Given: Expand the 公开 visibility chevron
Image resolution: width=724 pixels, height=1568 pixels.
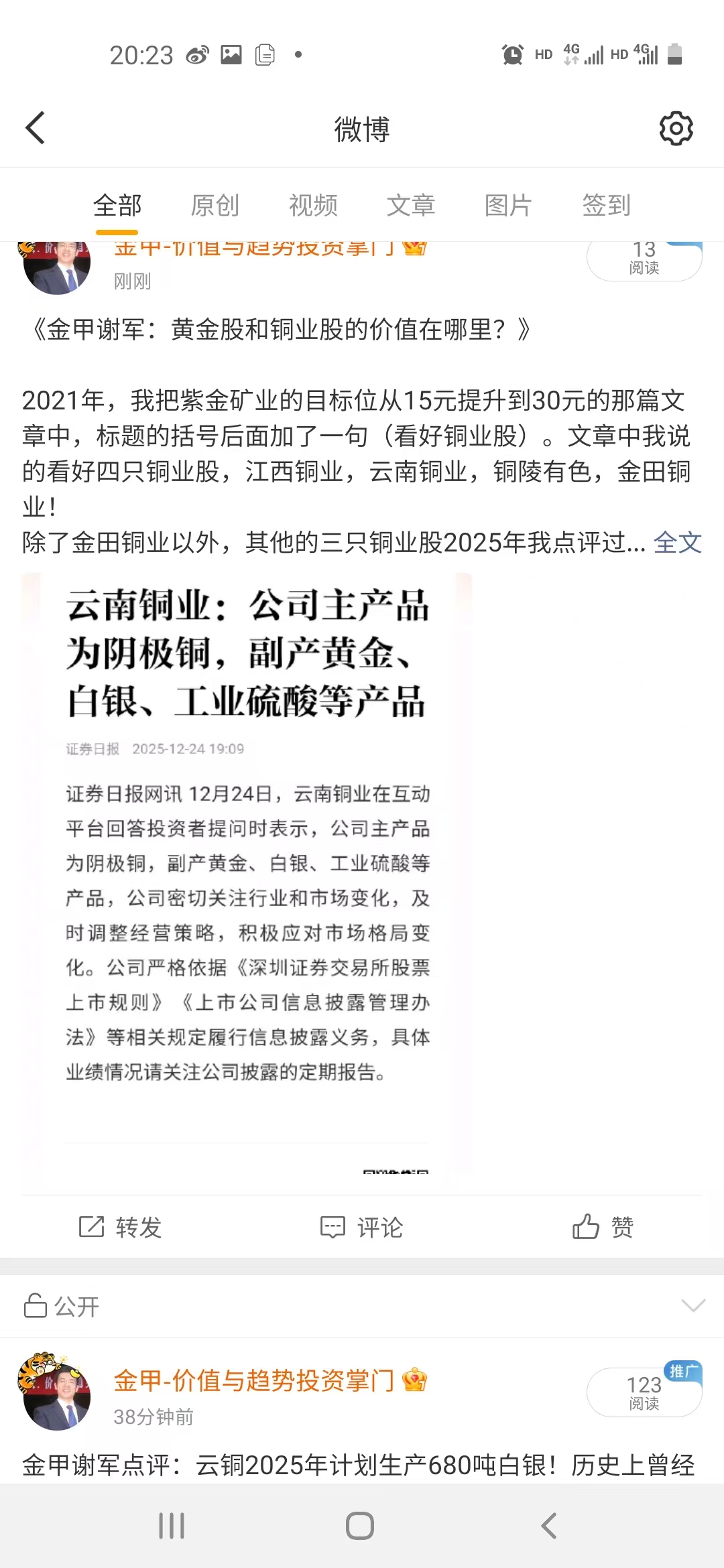Looking at the screenshot, I should 692,1305.
